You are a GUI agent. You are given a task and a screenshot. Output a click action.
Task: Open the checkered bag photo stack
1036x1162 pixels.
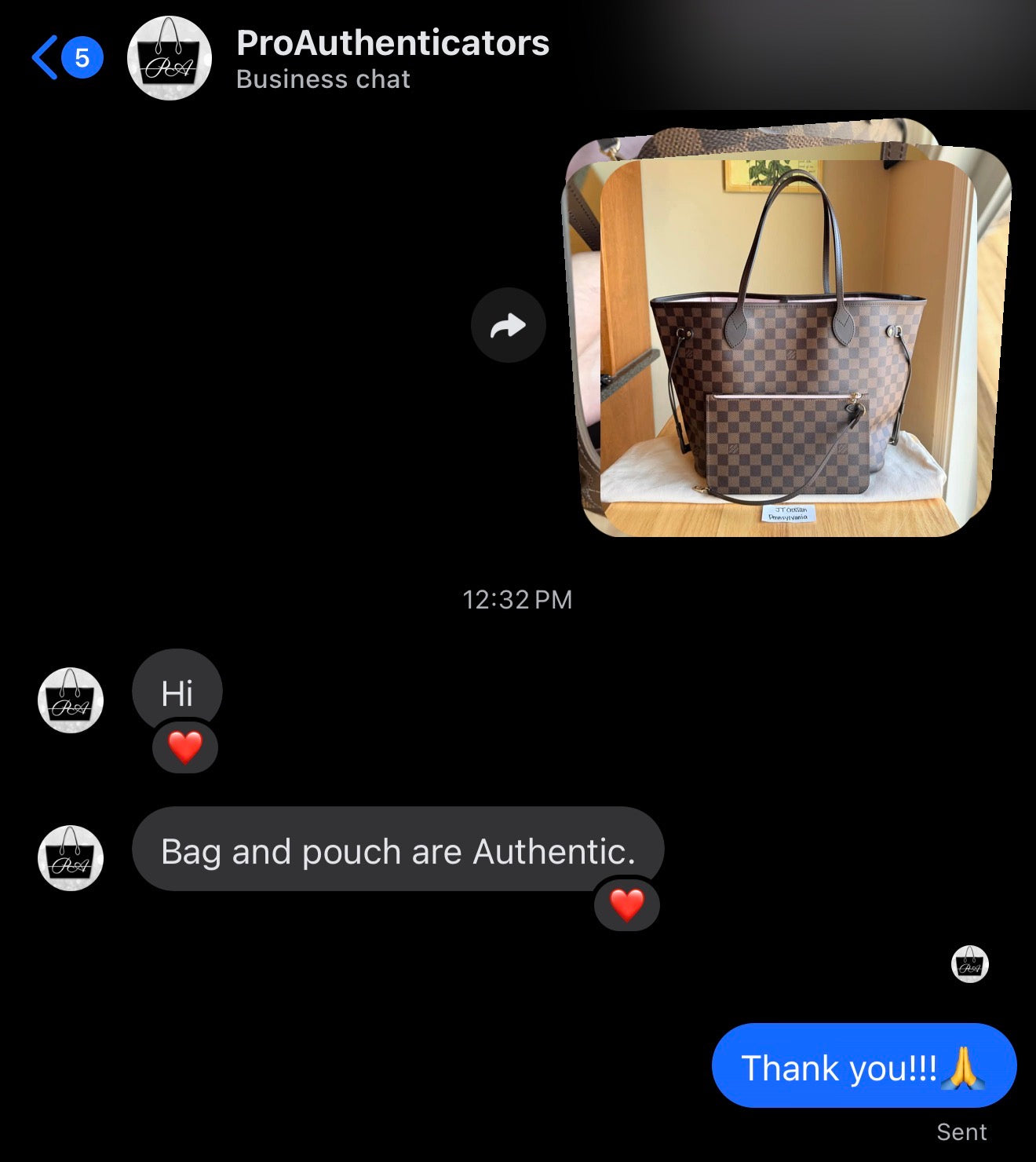(787, 338)
